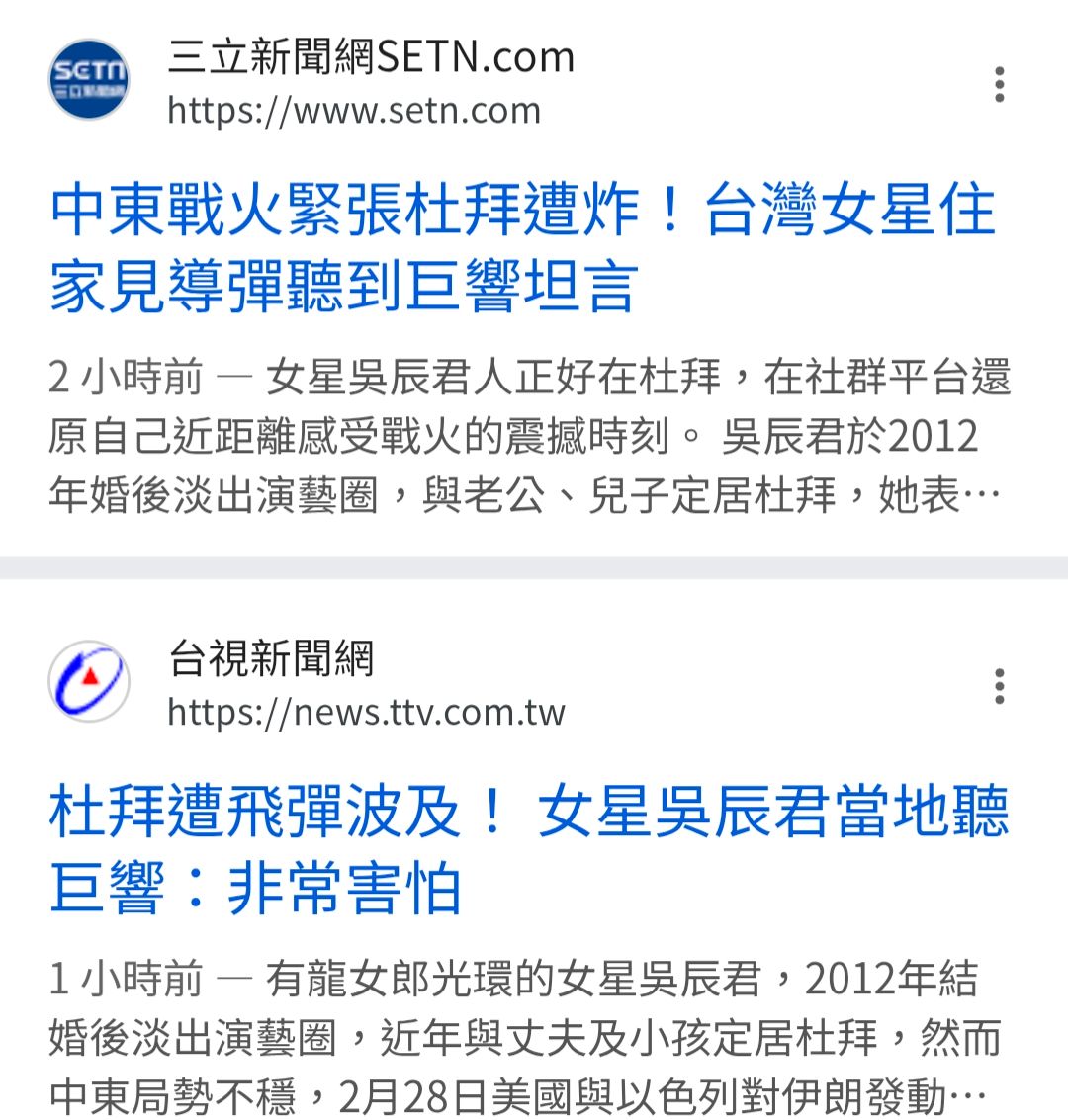Open overflow menu for the 台視新聞網 result

pos(1000,685)
